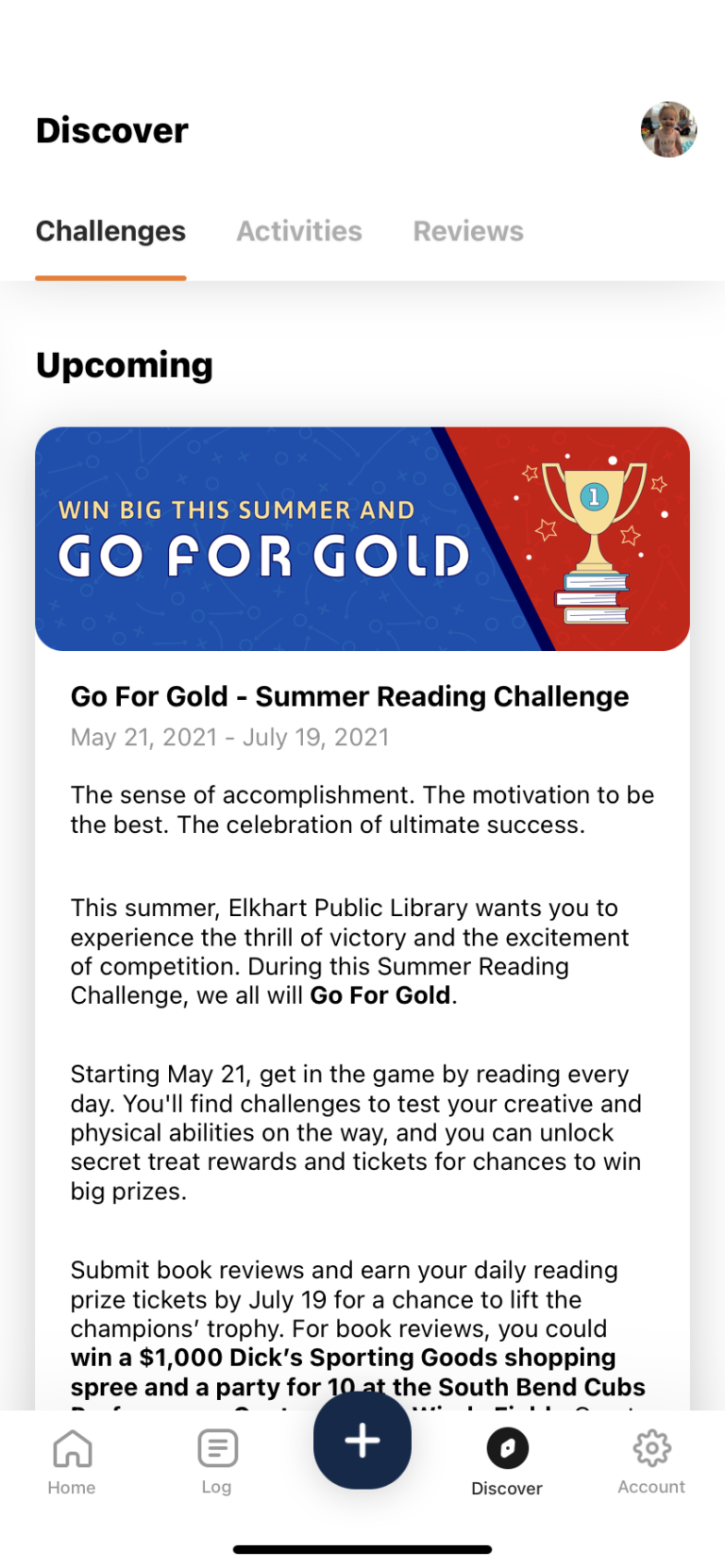
Task: Select the Discover tab in bottom bar
Action: pos(507,1462)
